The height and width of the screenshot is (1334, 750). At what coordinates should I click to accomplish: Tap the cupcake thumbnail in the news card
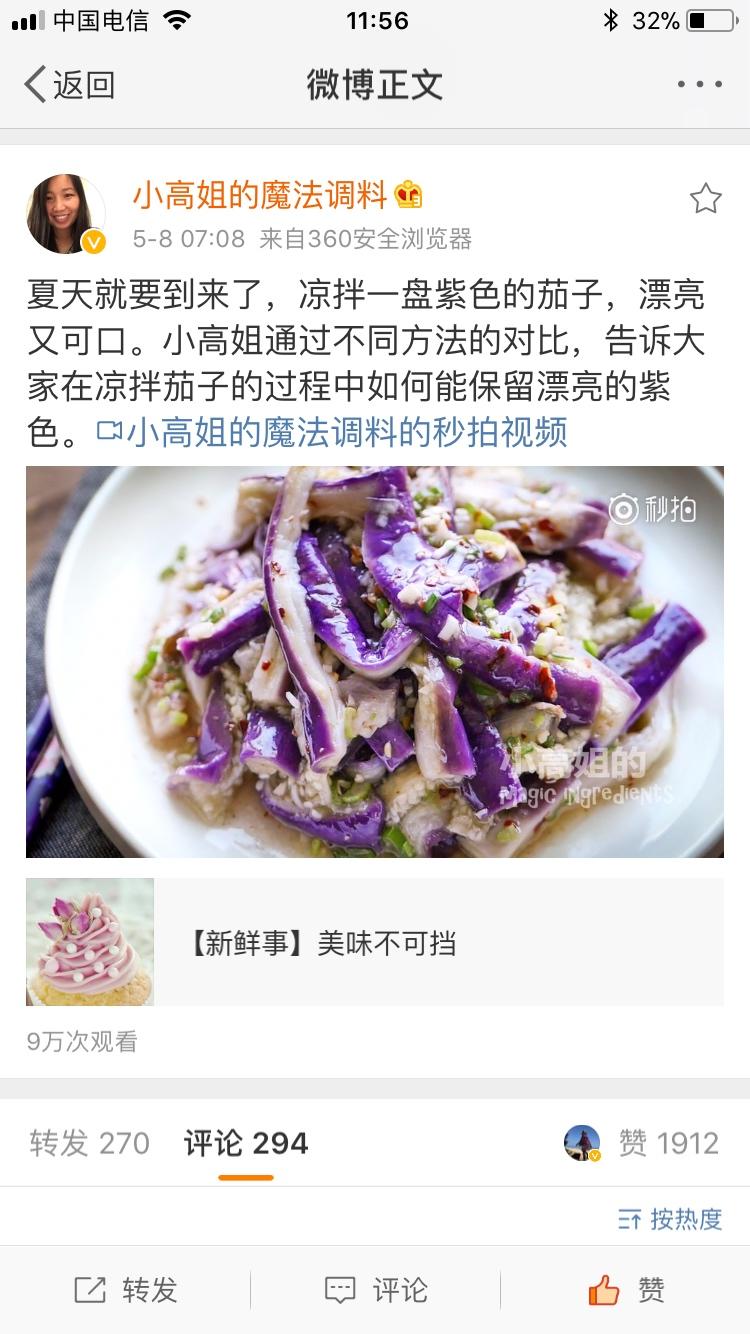pos(89,941)
